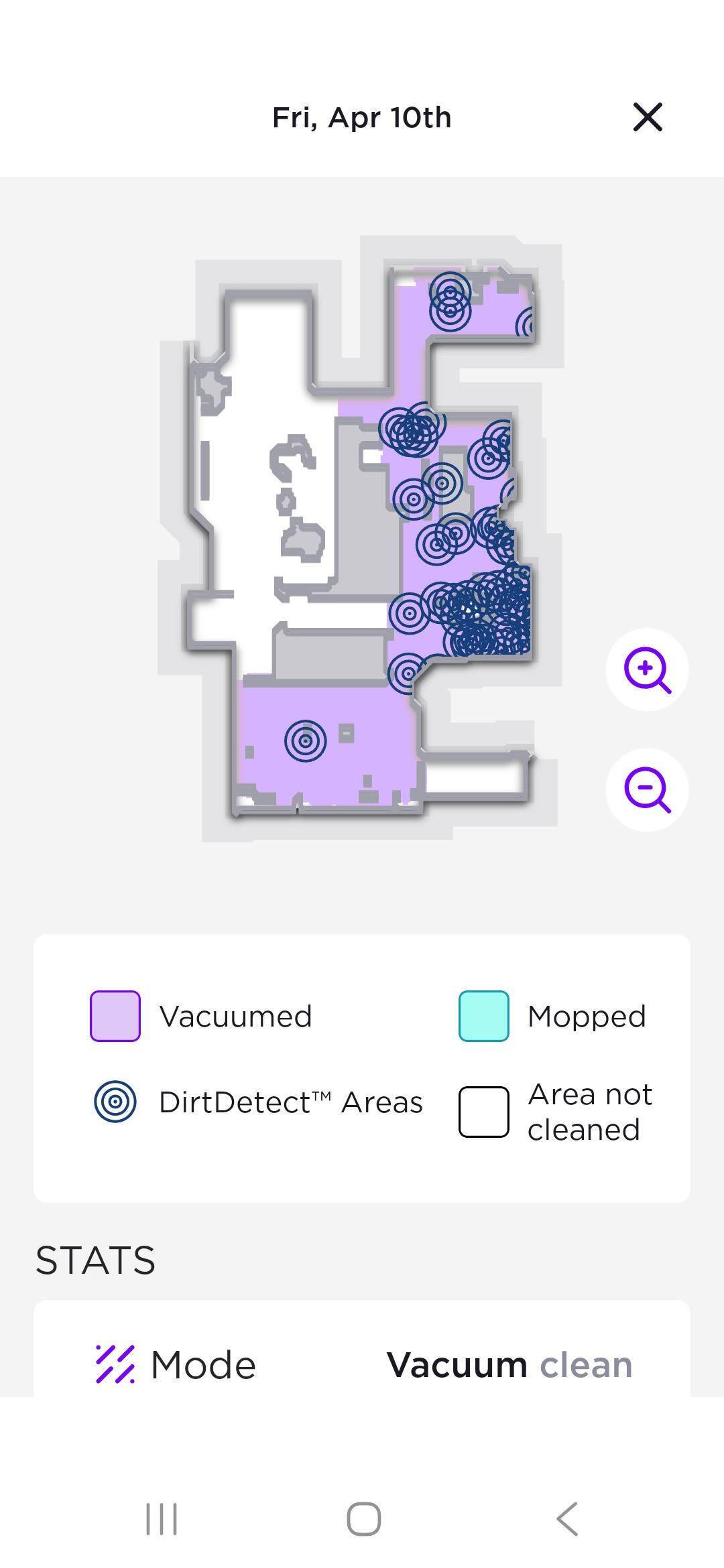Zoom in on the cleaning map
The height and width of the screenshot is (1568, 724).
click(x=647, y=669)
